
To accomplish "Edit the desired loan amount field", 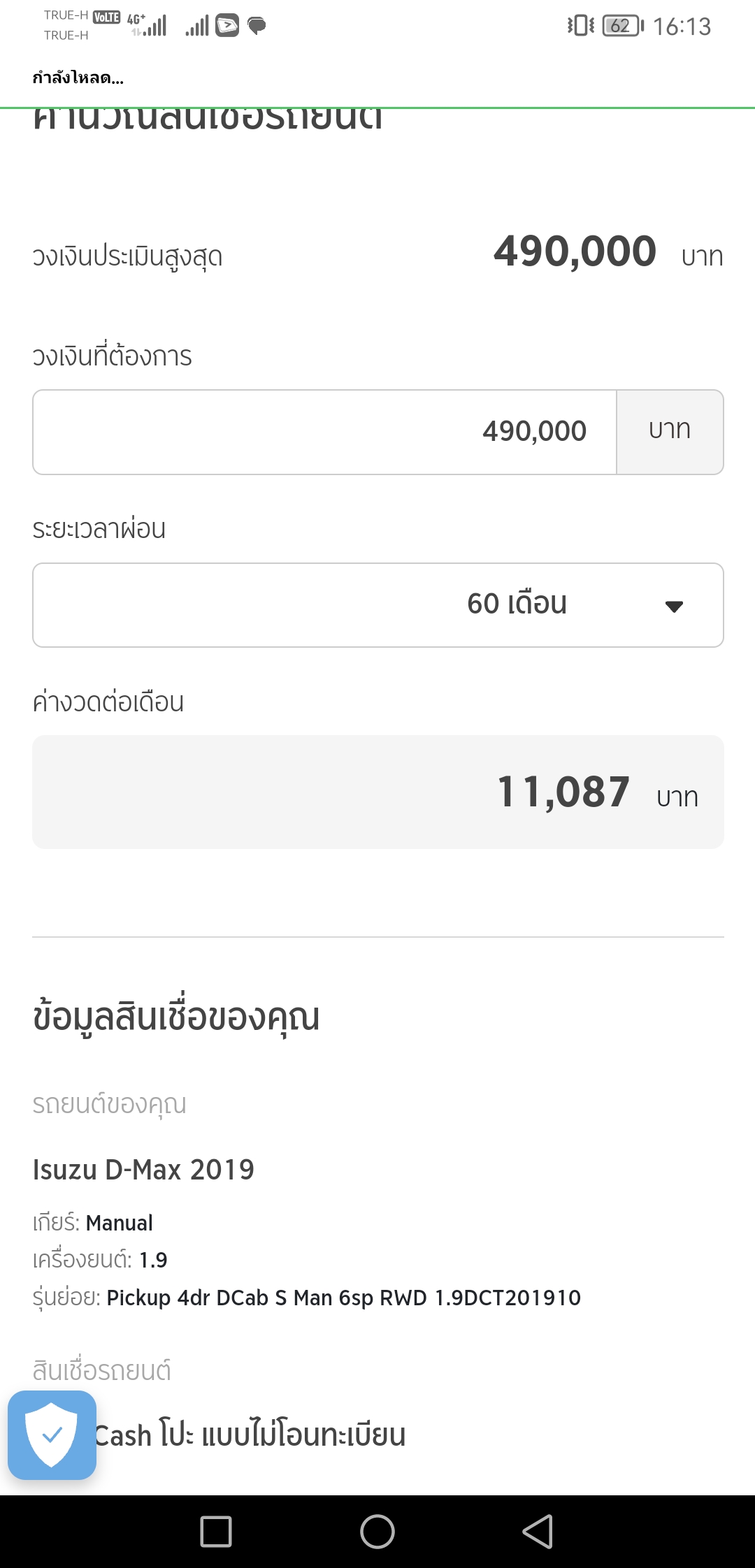I will pos(324,432).
